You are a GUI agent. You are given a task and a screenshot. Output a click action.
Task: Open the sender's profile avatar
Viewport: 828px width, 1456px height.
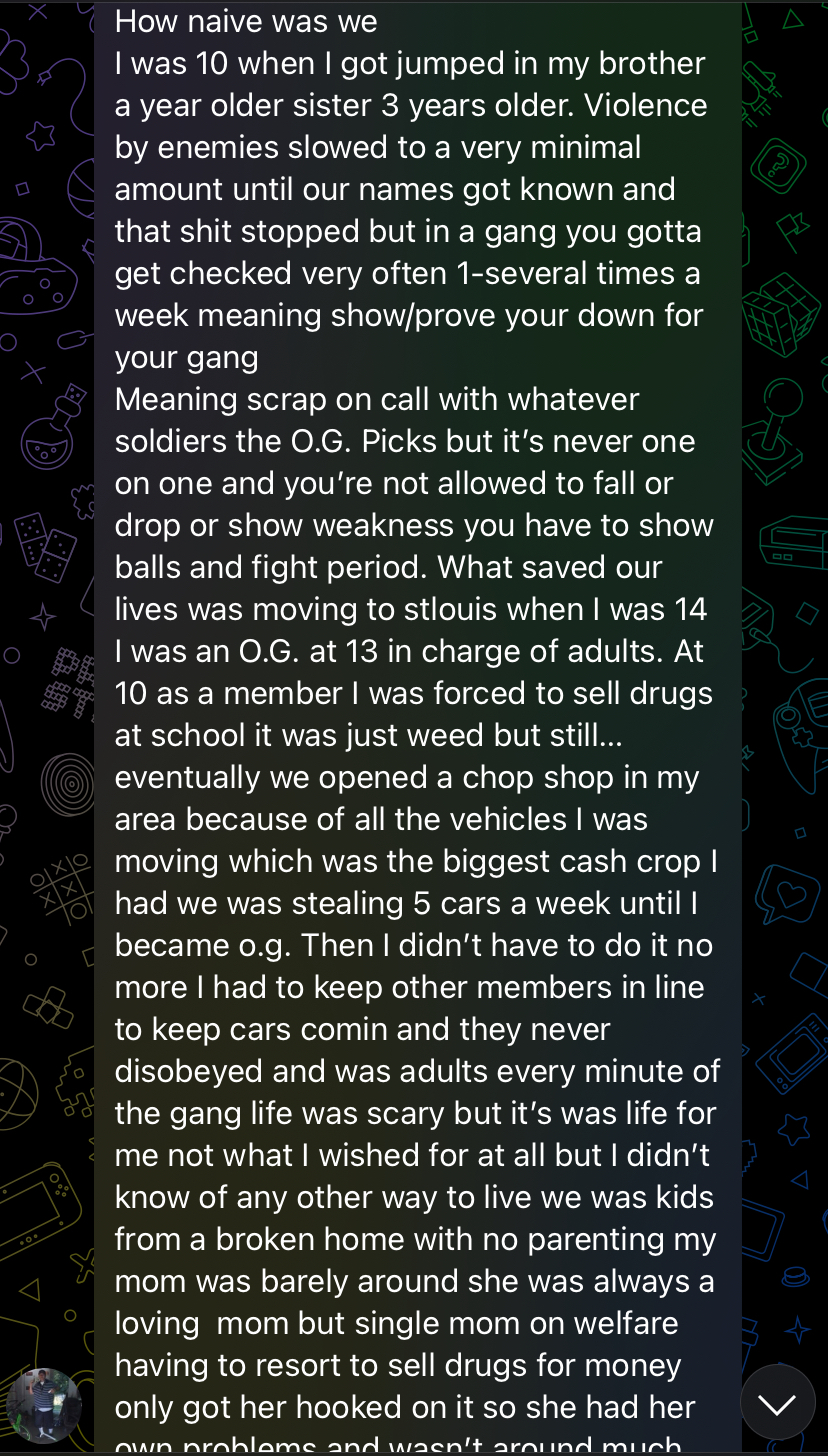(43, 1405)
